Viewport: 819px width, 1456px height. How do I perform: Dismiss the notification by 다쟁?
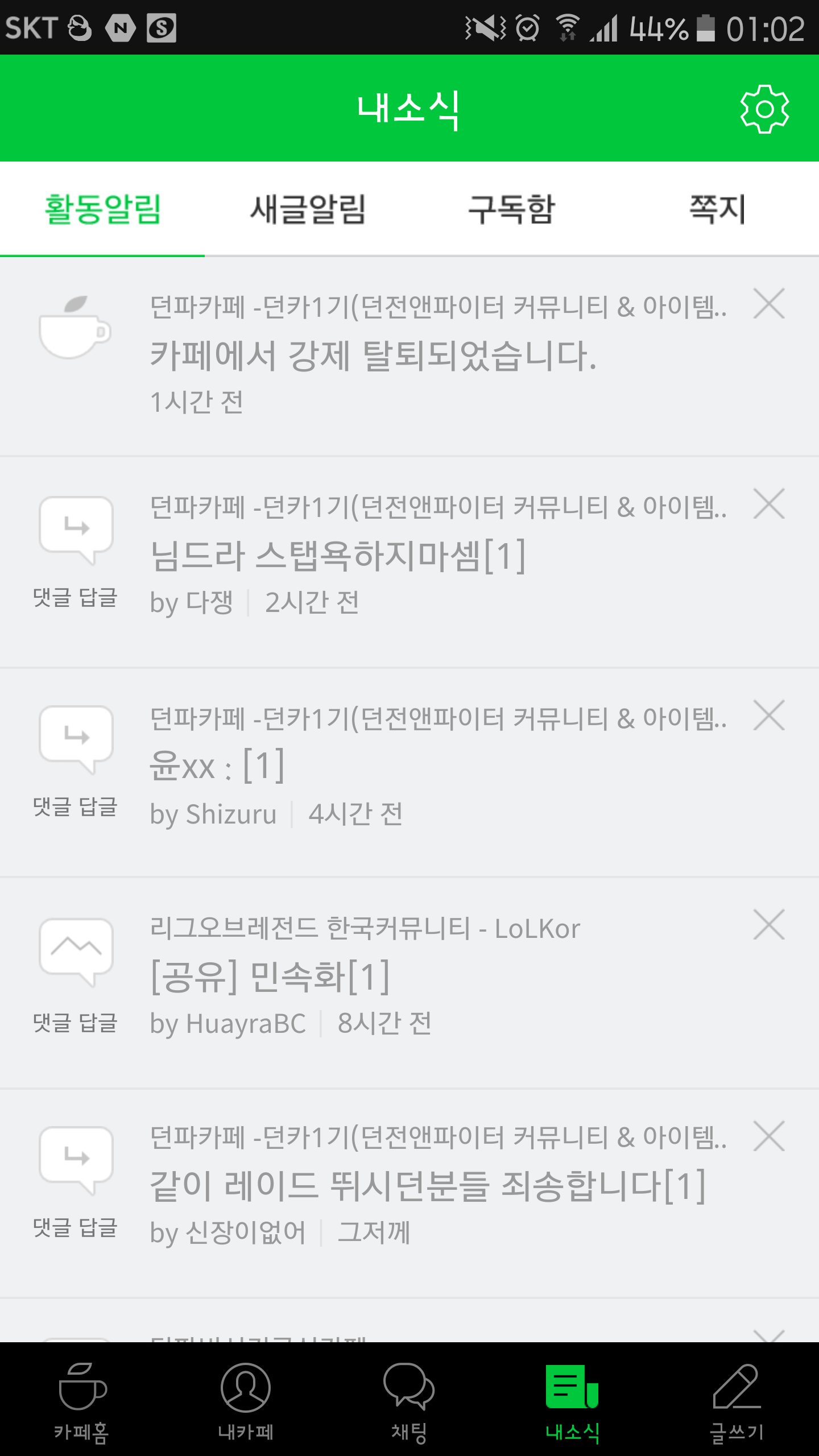click(x=769, y=504)
